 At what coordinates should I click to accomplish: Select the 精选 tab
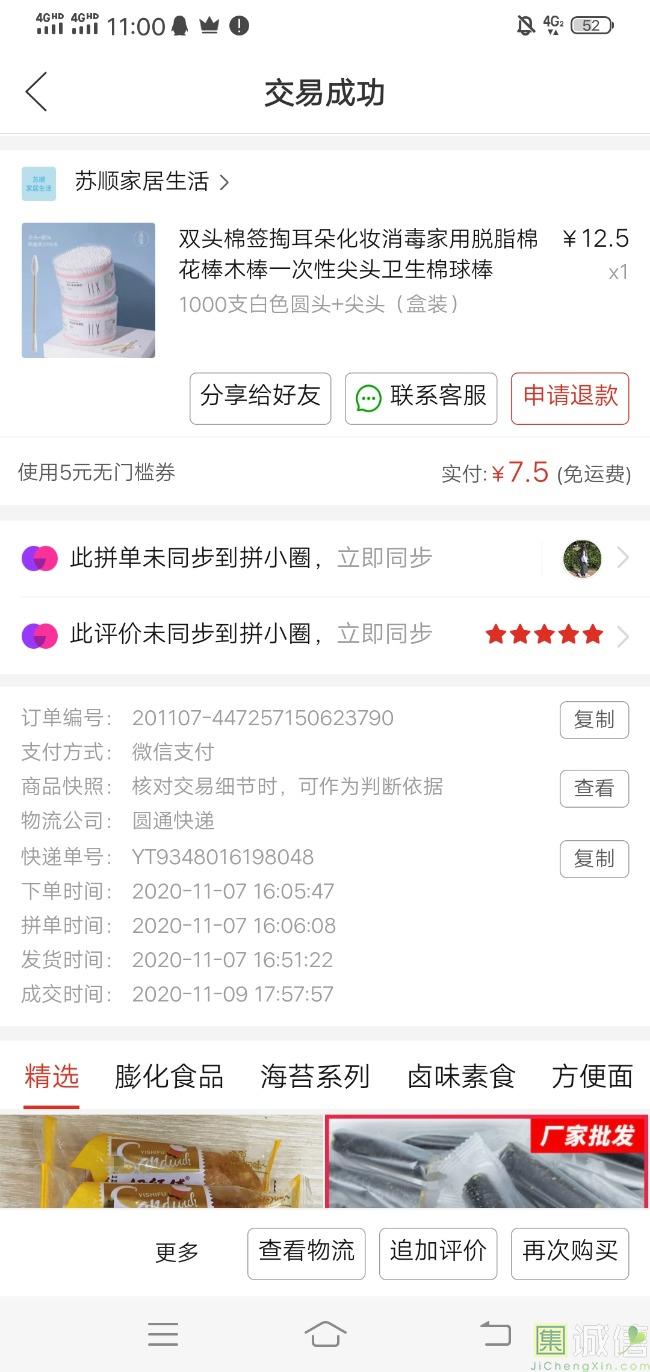(x=52, y=1076)
